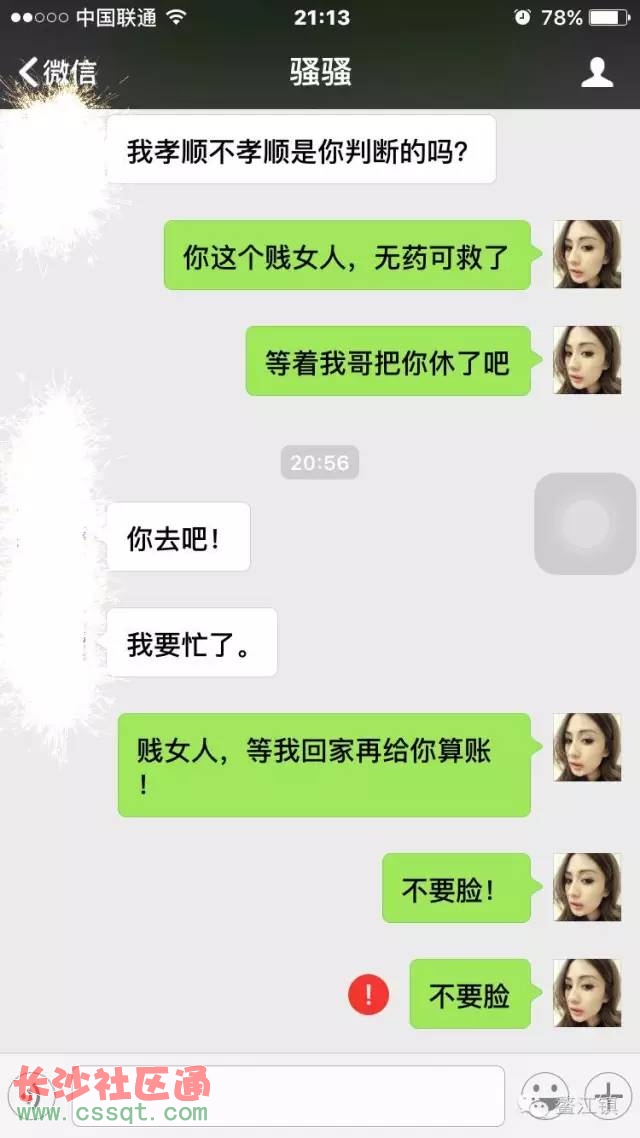The width and height of the screenshot is (640, 1138).
Task: Open chat info via the profile icon
Action: coord(597,72)
